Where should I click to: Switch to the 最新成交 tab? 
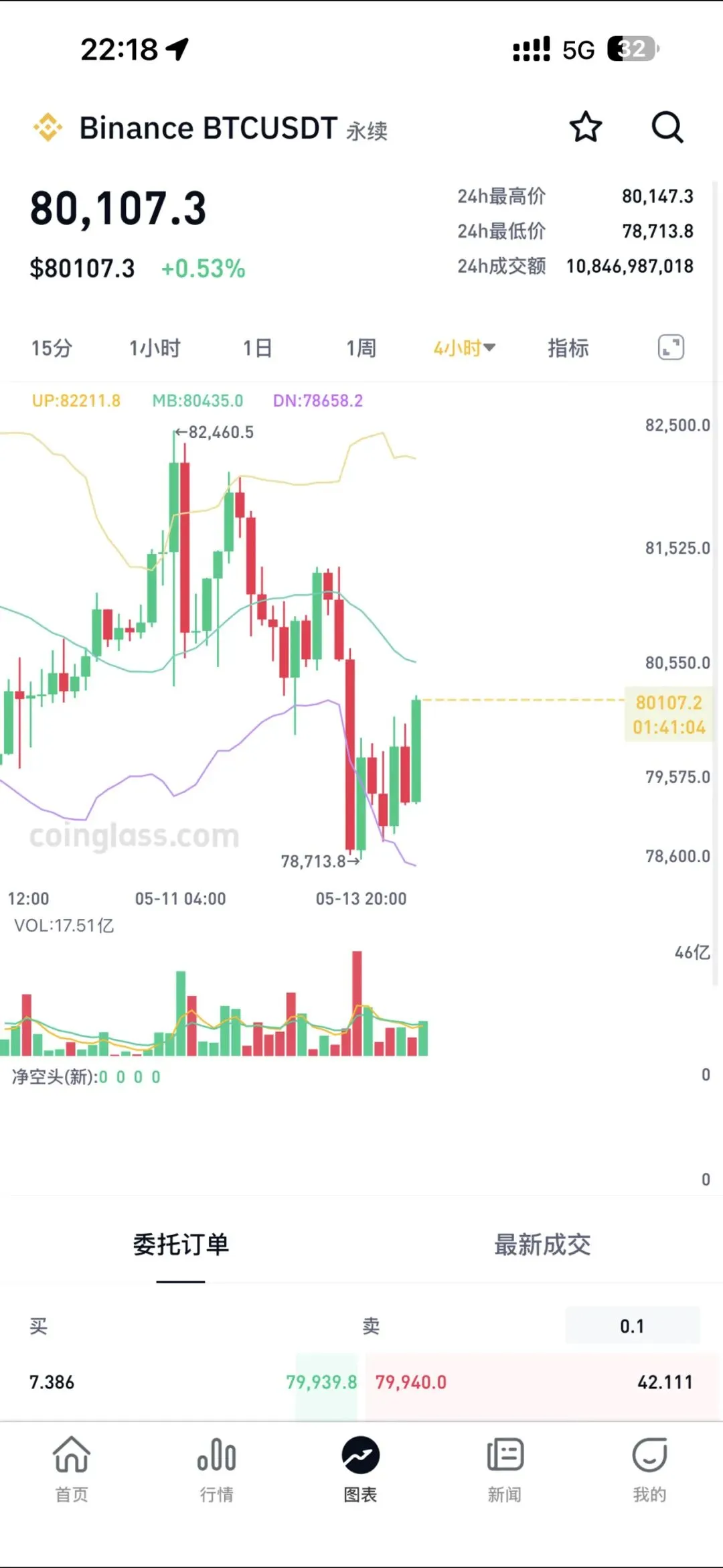[542, 1245]
